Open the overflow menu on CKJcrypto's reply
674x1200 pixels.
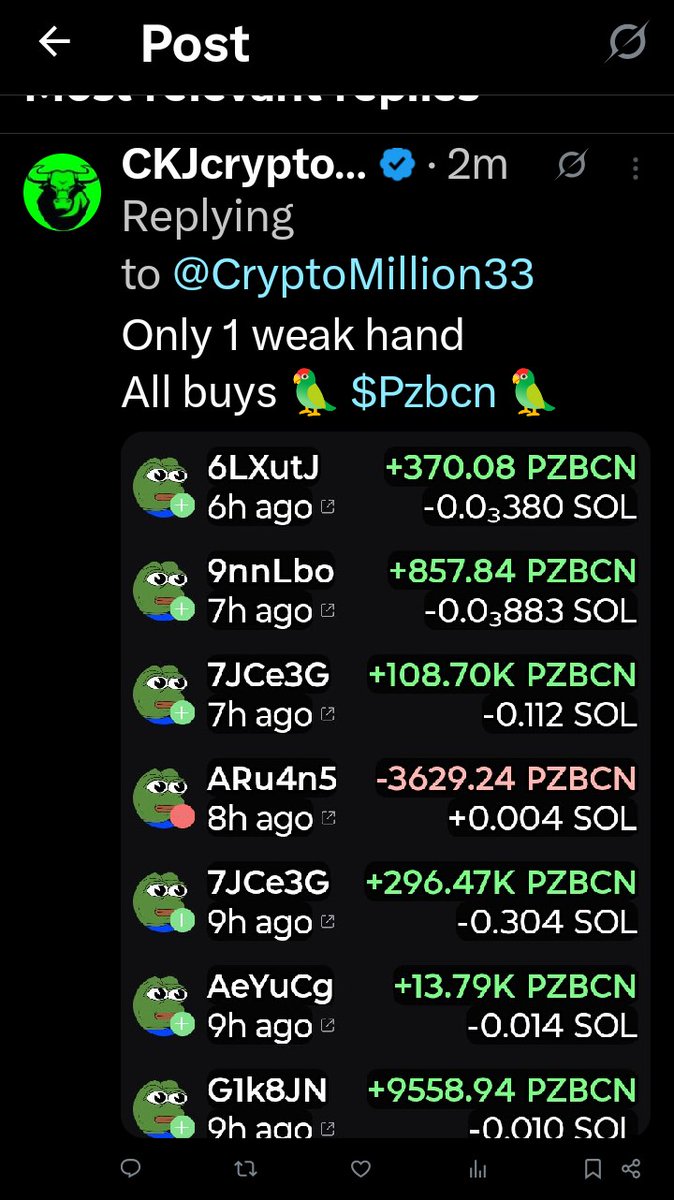pos(635,168)
